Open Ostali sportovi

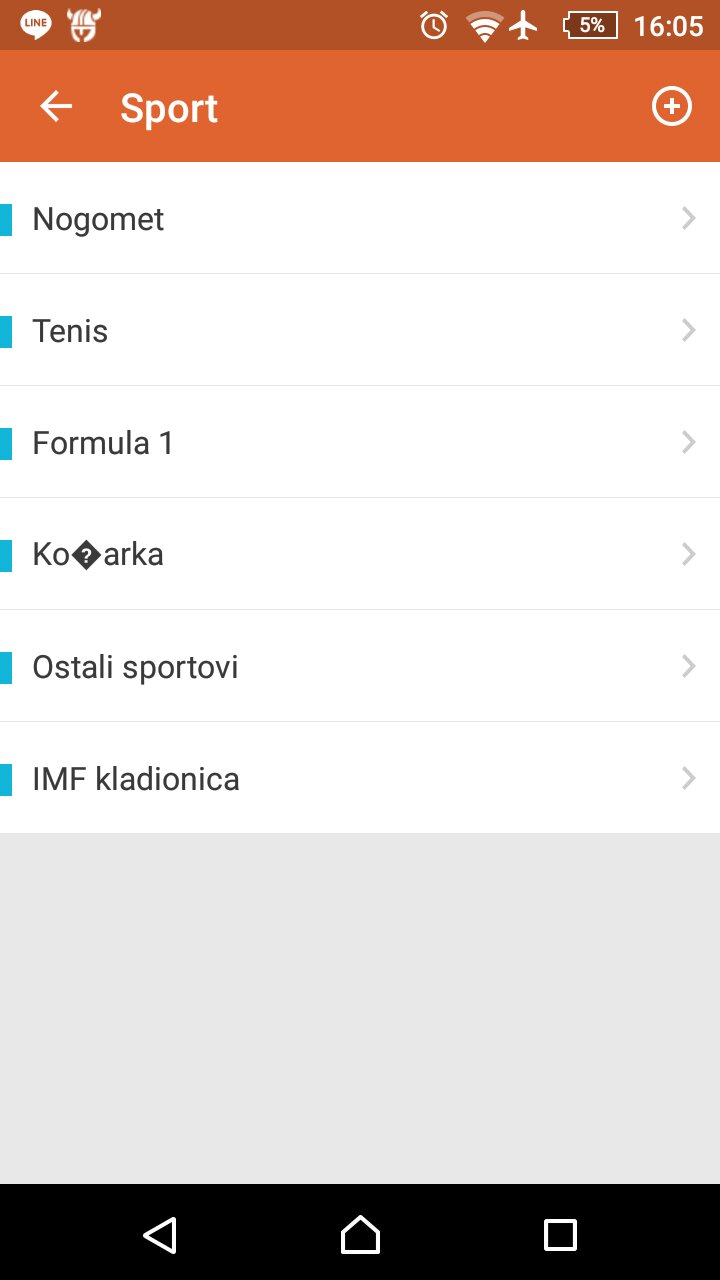(360, 667)
